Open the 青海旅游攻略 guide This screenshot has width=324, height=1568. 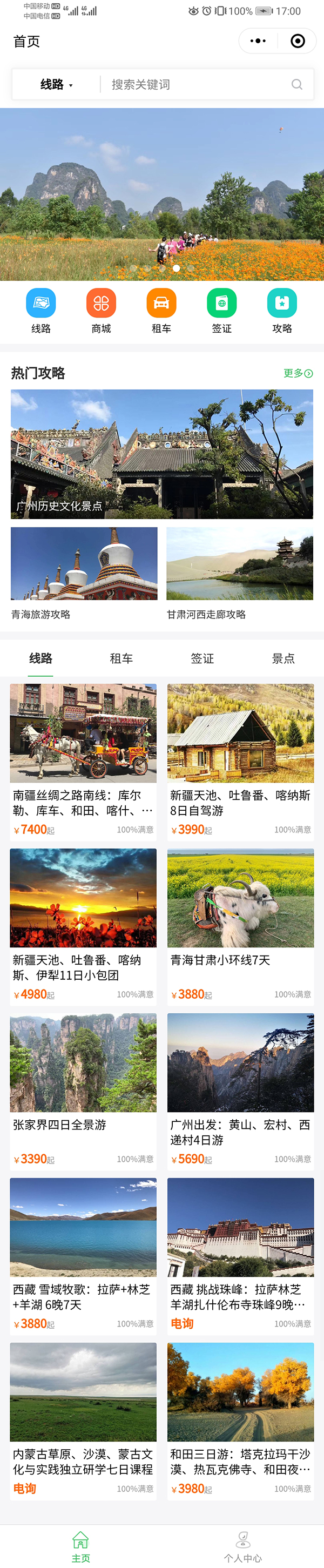point(84,572)
